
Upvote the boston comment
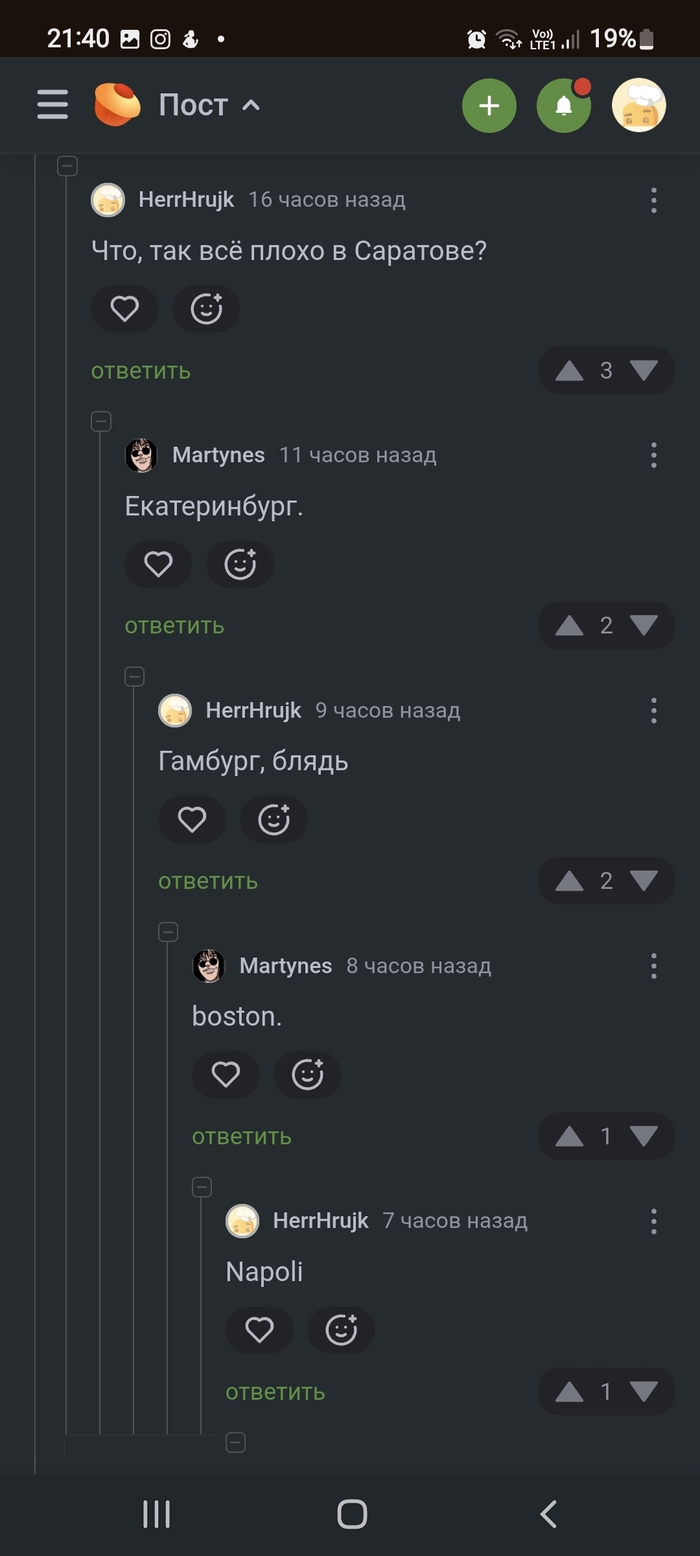pyautogui.click(x=569, y=1136)
